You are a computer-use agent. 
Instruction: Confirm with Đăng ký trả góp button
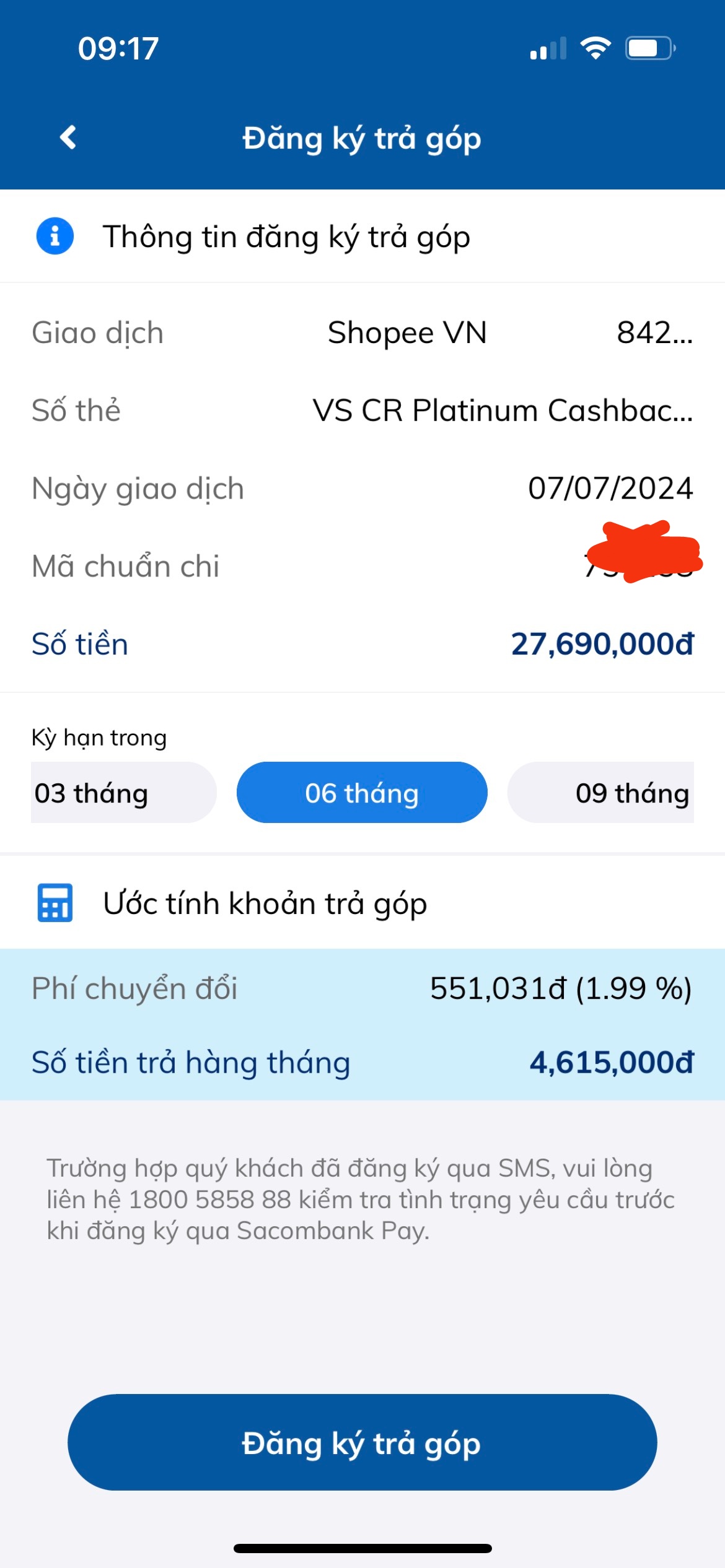(x=362, y=1443)
